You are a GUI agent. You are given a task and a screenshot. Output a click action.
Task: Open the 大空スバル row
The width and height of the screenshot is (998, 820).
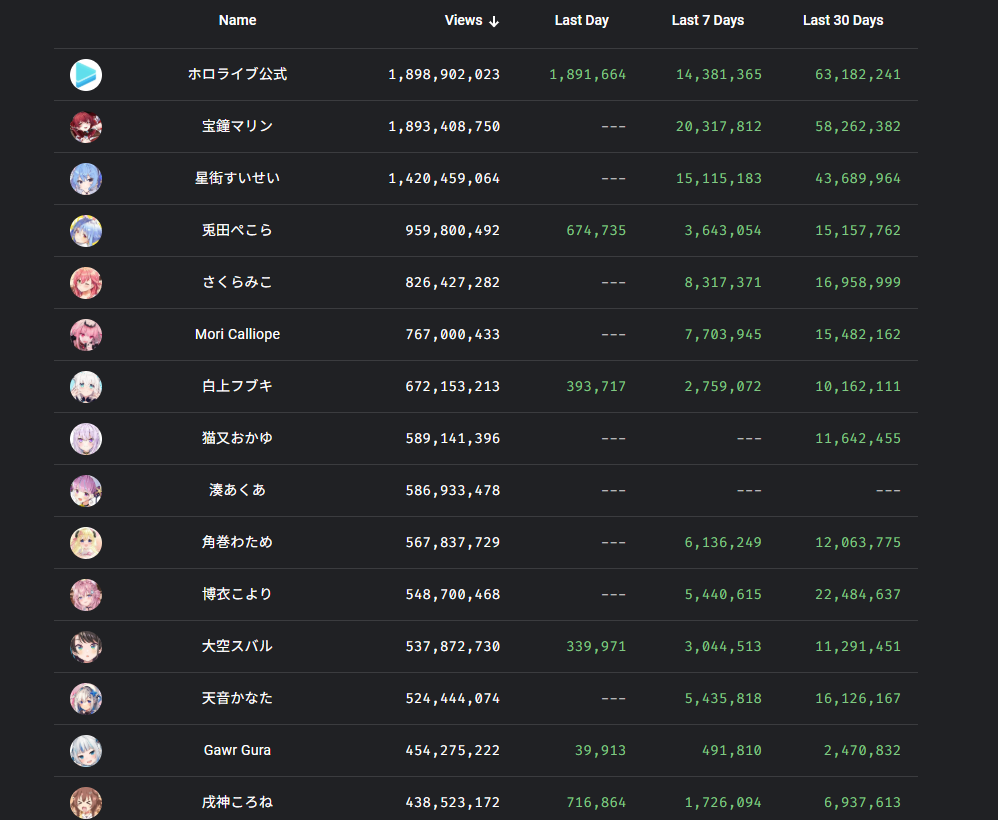point(237,647)
